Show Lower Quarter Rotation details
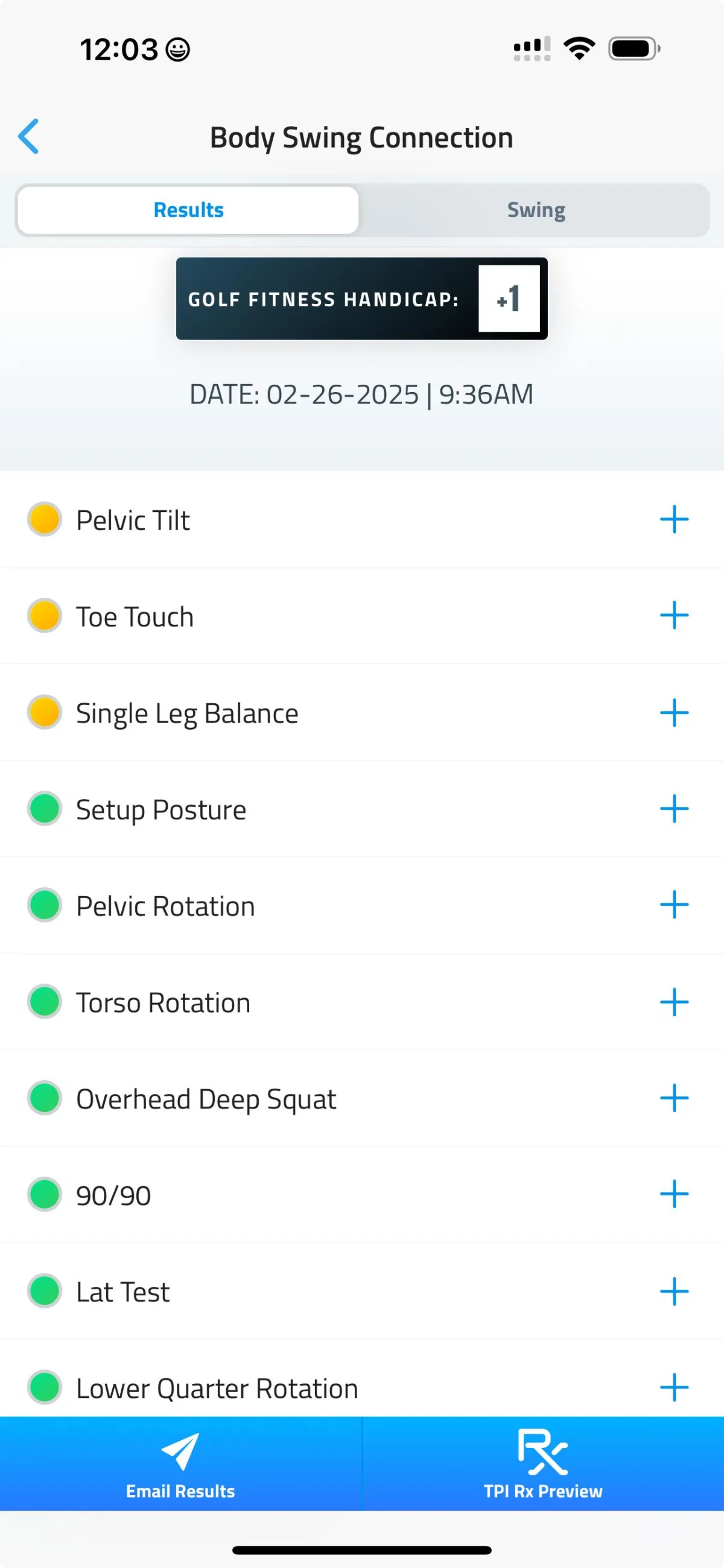The image size is (724, 1568). 674,1387
